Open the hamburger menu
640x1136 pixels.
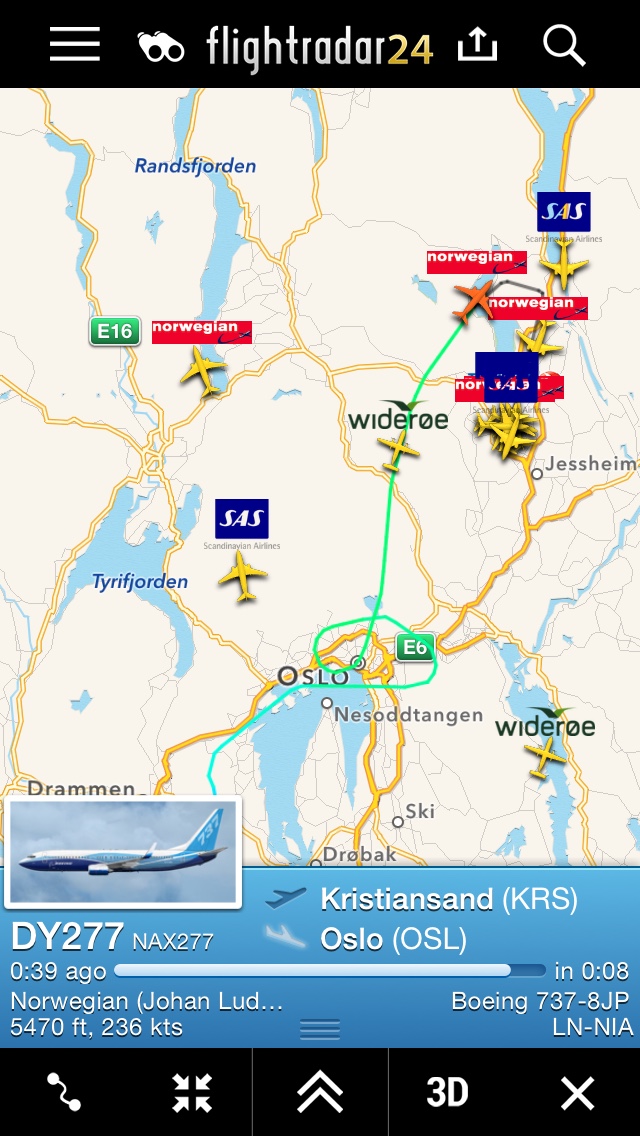coord(75,45)
